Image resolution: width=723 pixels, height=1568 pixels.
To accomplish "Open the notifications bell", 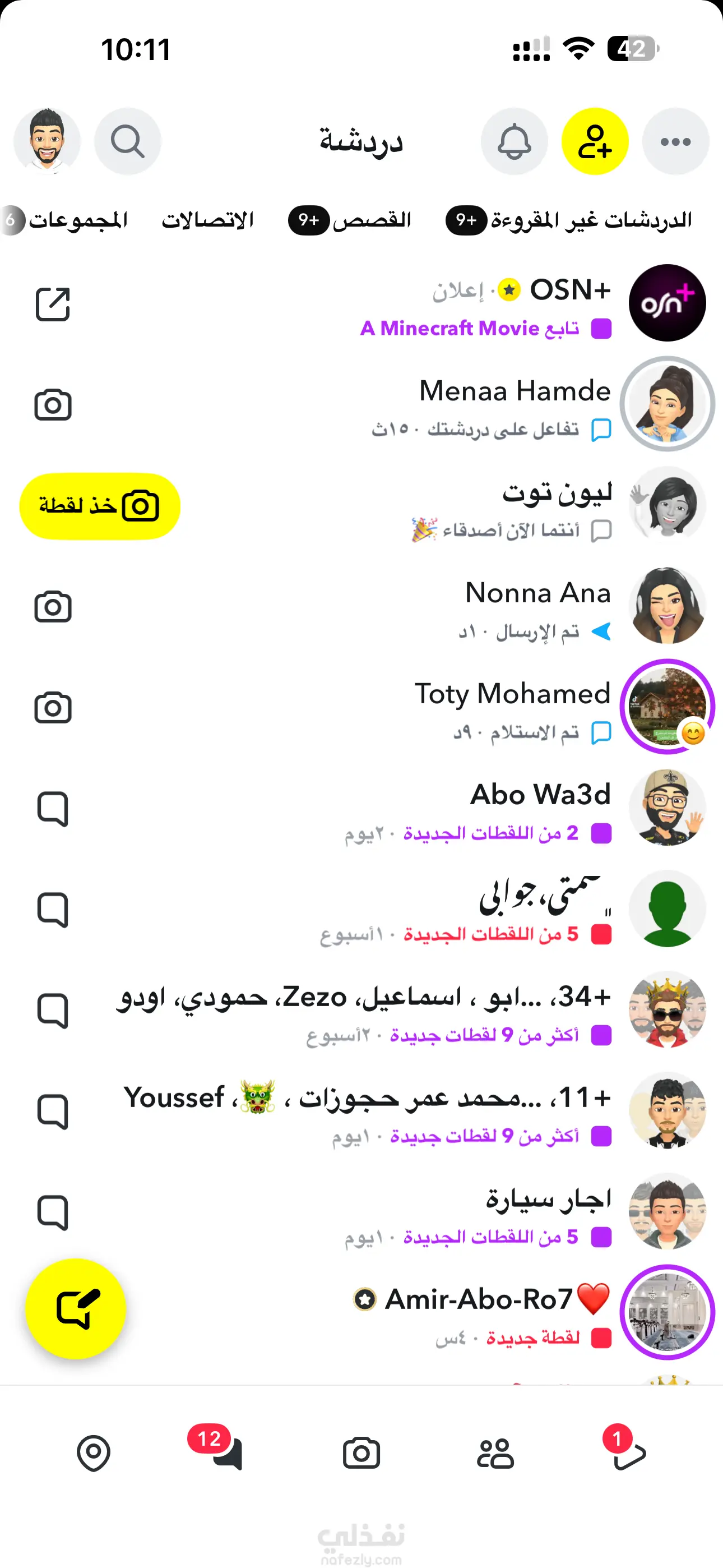I will point(515,141).
